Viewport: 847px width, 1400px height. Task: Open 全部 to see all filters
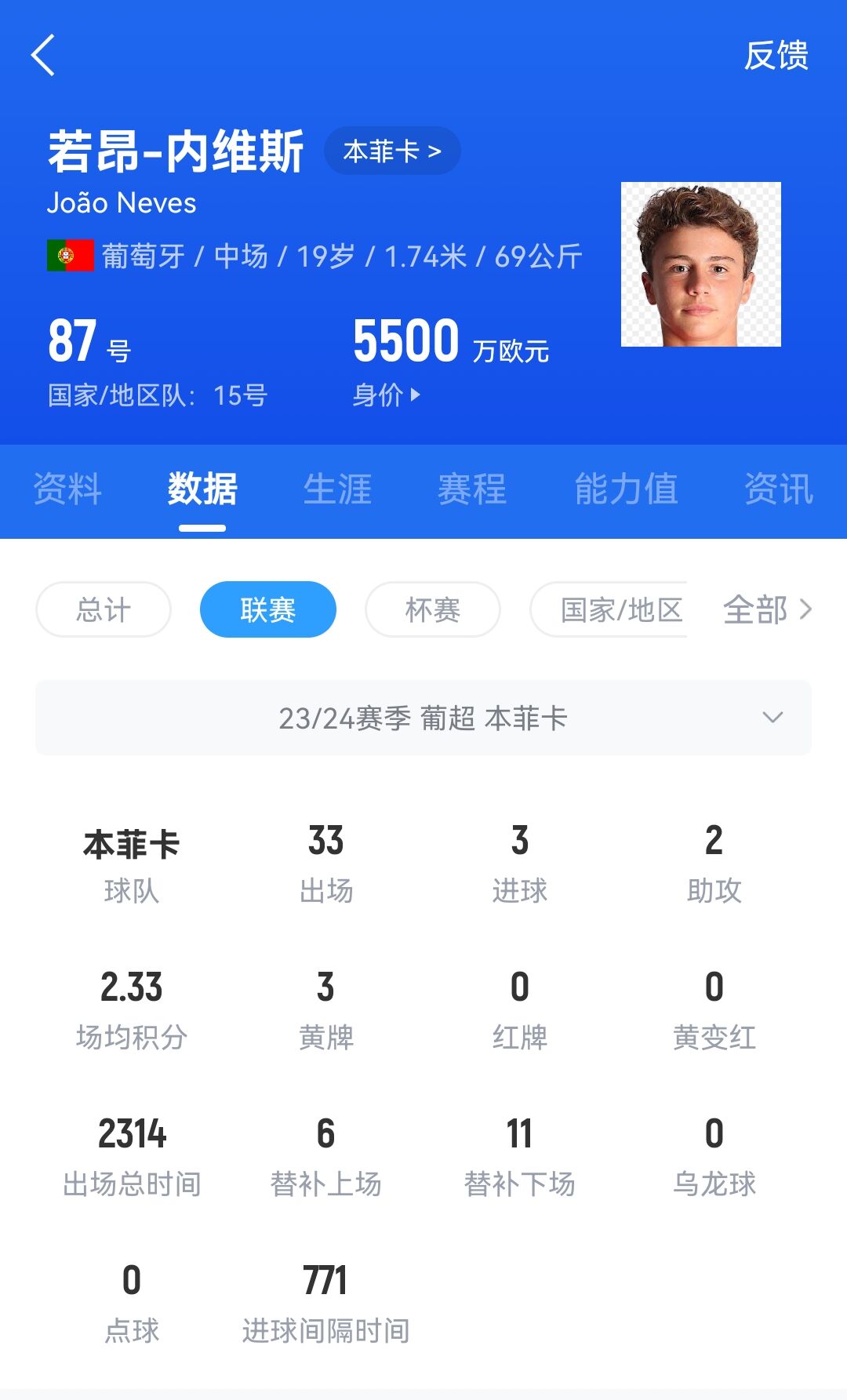click(x=766, y=609)
